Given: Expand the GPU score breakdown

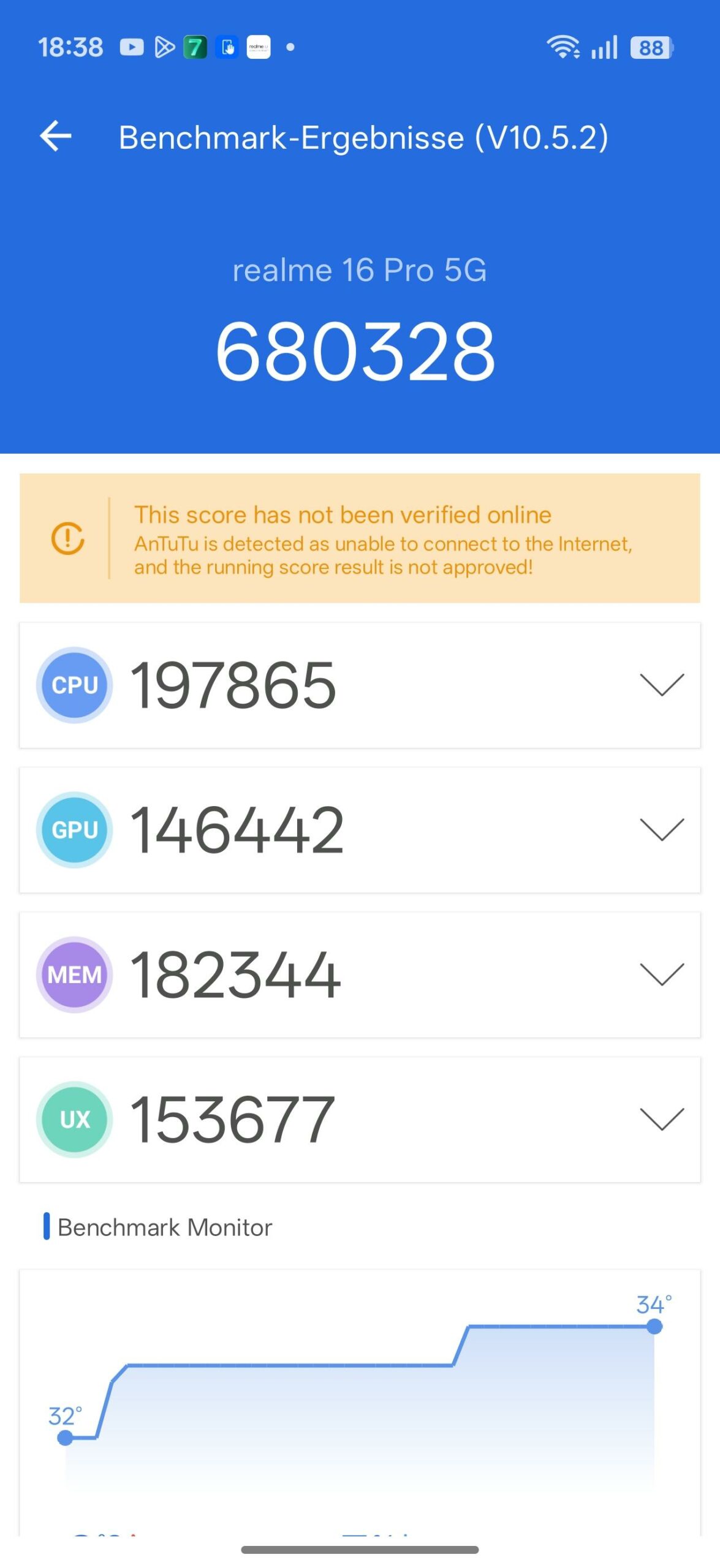Looking at the screenshot, I should (661, 829).
